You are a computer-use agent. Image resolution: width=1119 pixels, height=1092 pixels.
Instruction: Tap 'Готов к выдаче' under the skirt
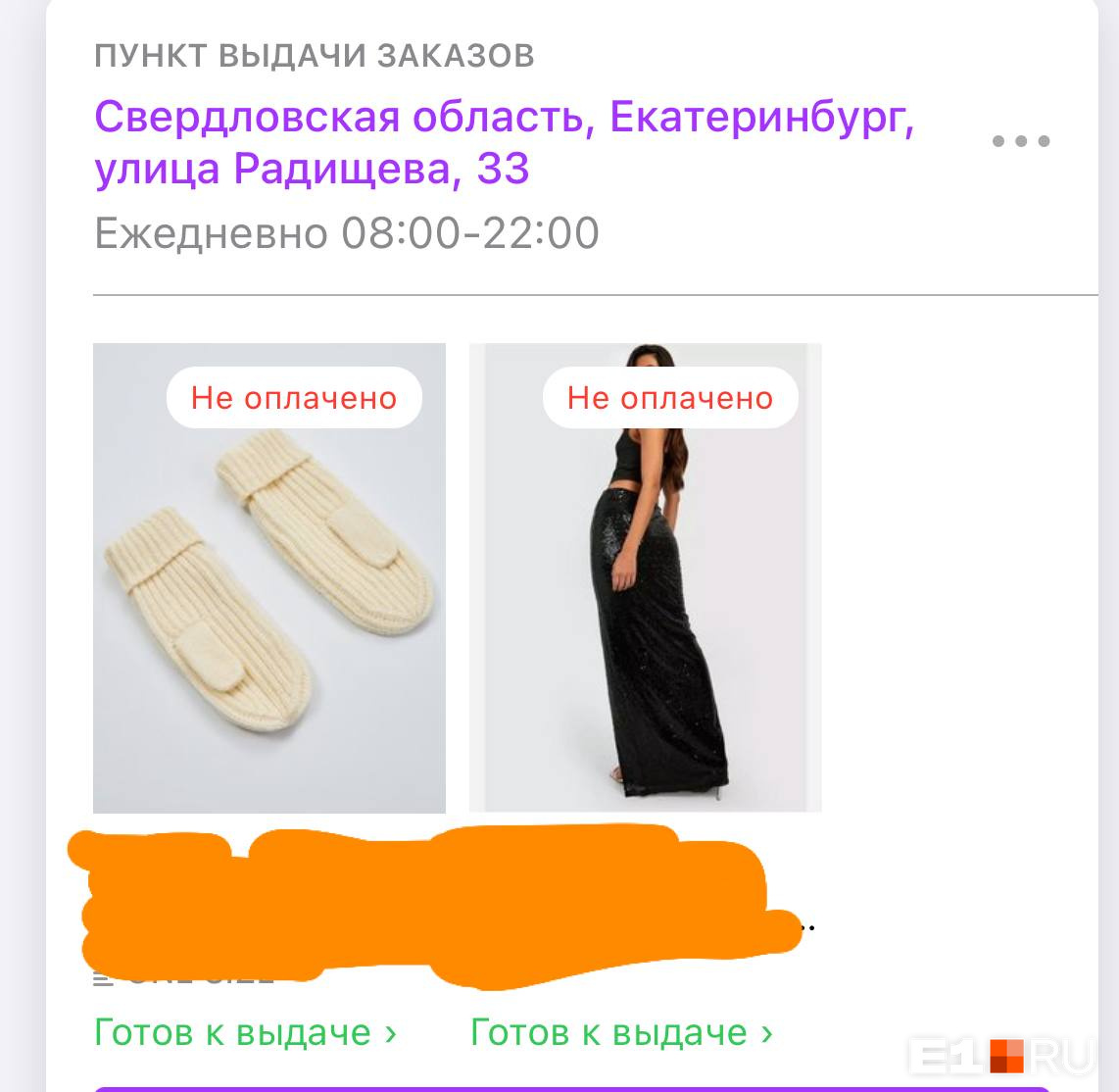[x=621, y=1032]
